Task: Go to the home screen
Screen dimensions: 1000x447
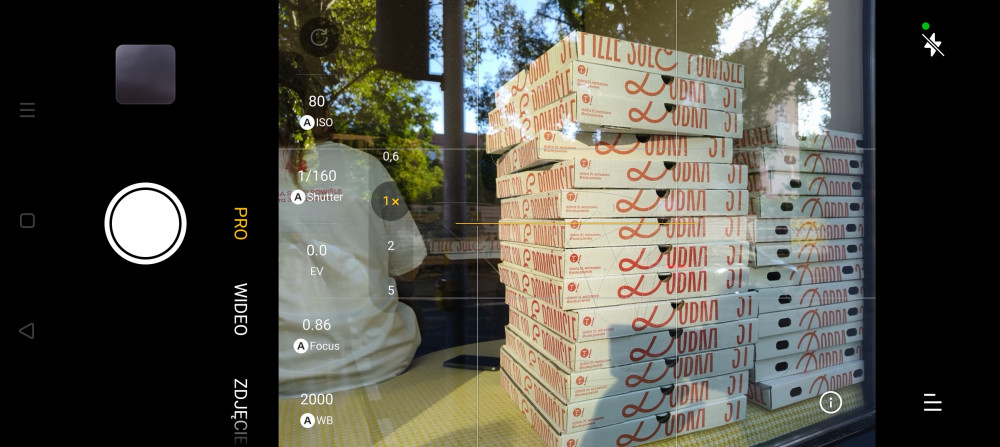Action: [x=27, y=220]
